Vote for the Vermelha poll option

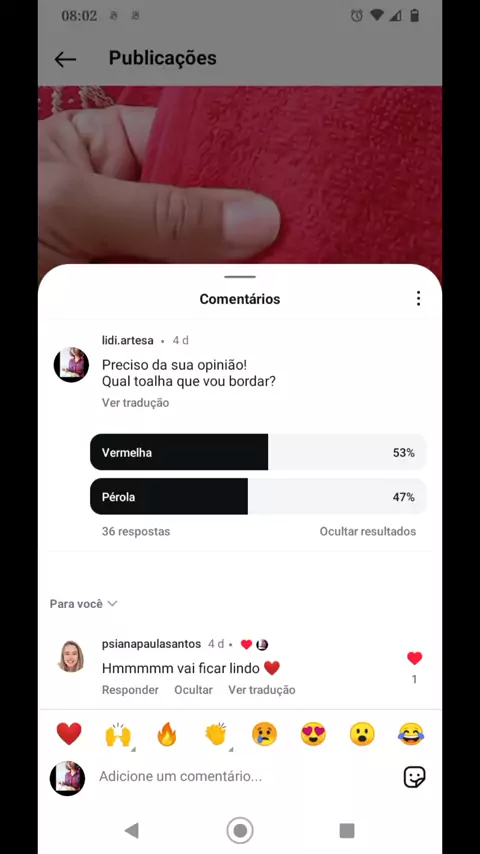point(258,452)
